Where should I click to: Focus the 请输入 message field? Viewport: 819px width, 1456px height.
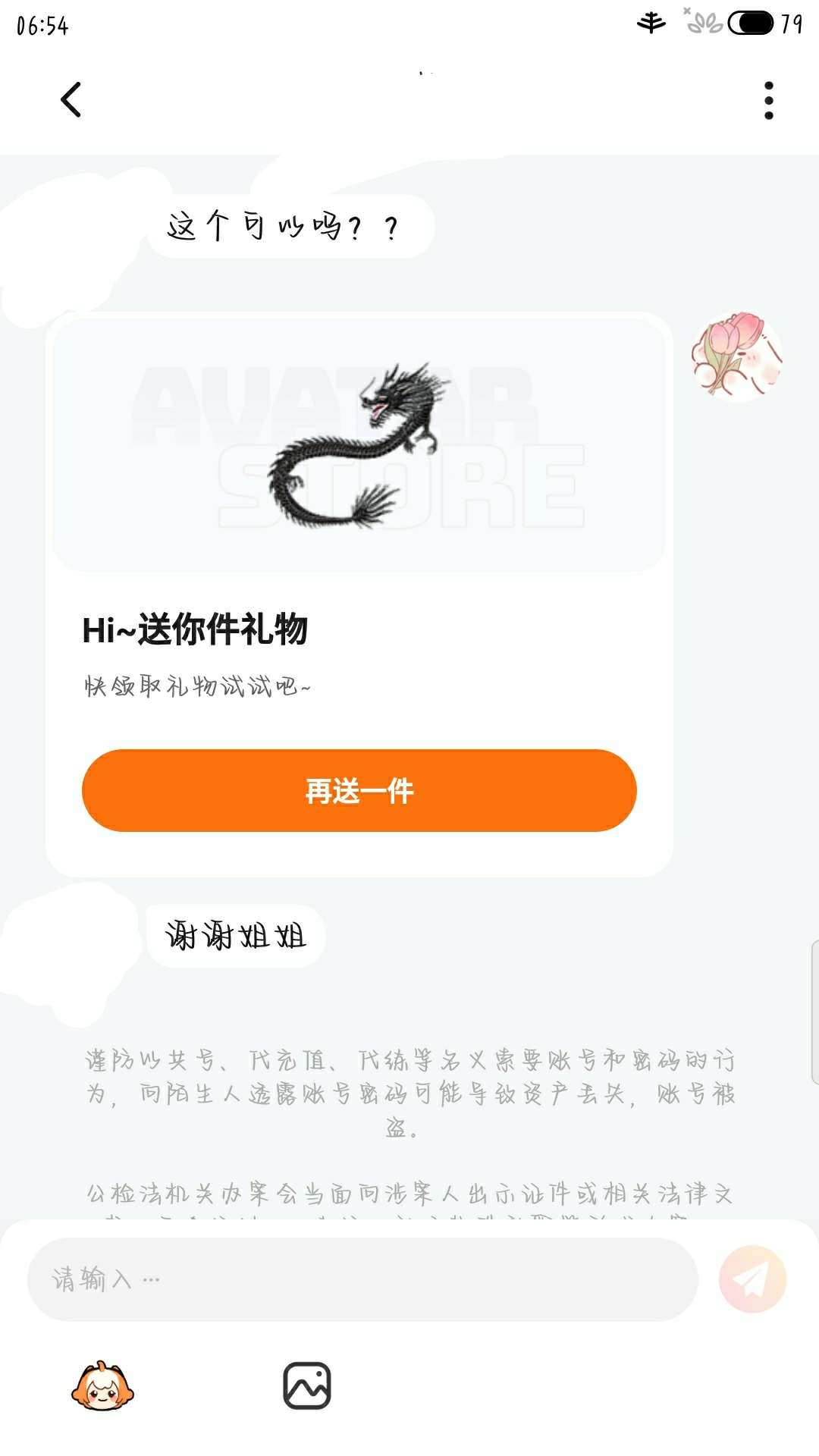(x=362, y=1279)
